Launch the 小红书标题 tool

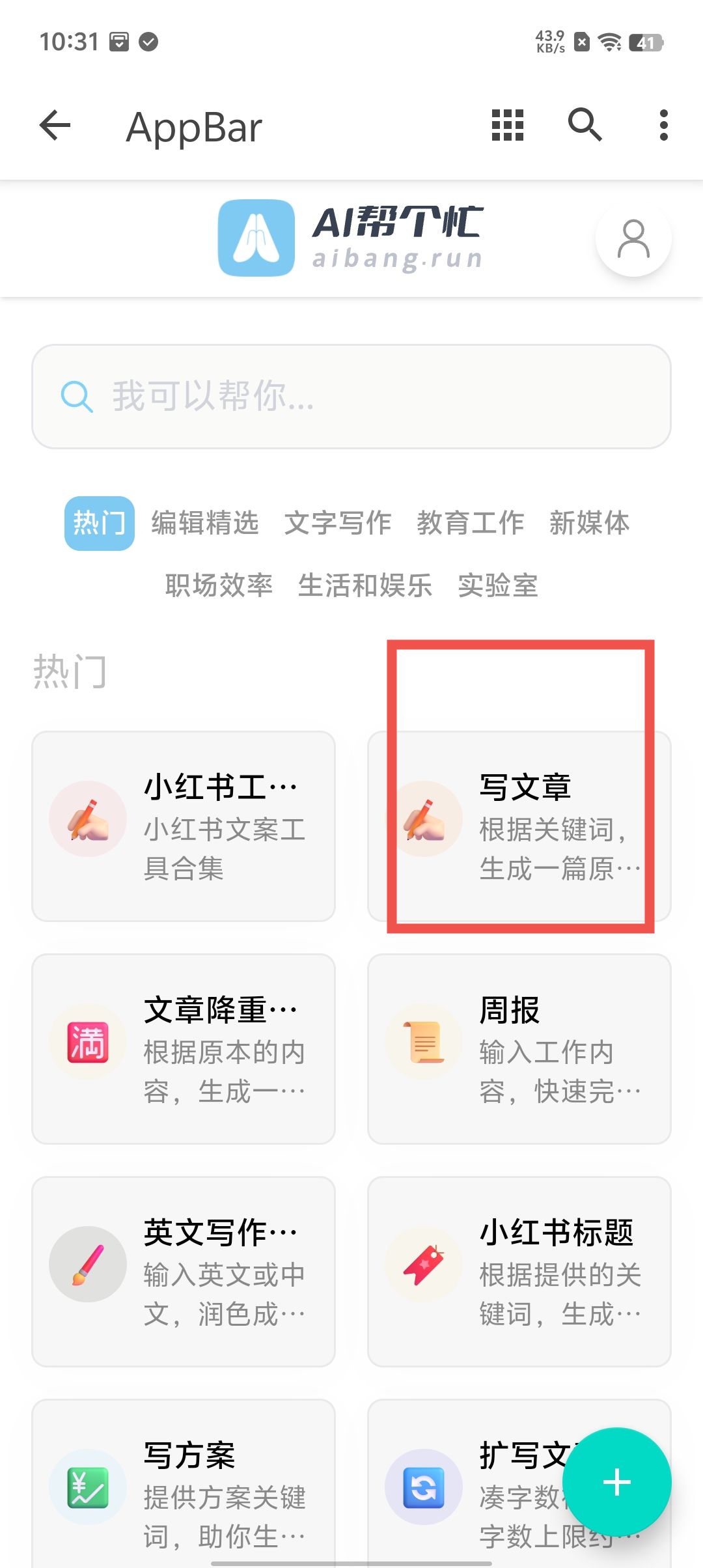tap(519, 1271)
